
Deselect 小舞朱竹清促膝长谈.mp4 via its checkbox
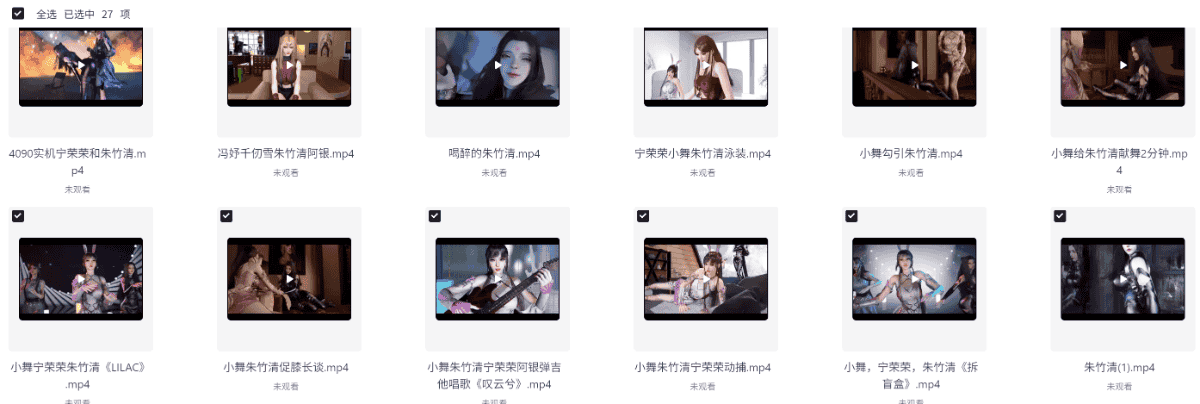click(226, 215)
